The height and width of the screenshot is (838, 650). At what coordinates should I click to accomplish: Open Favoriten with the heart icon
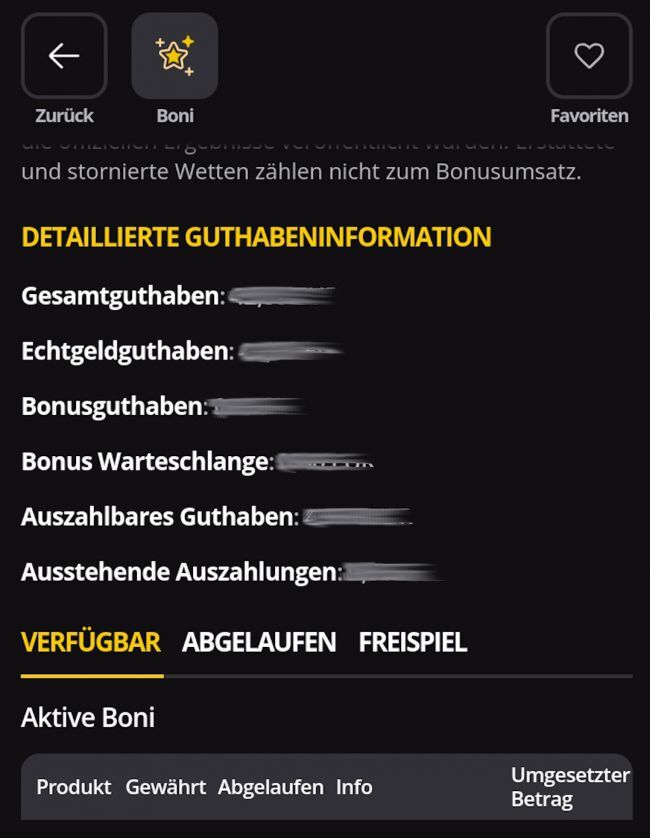589,56
